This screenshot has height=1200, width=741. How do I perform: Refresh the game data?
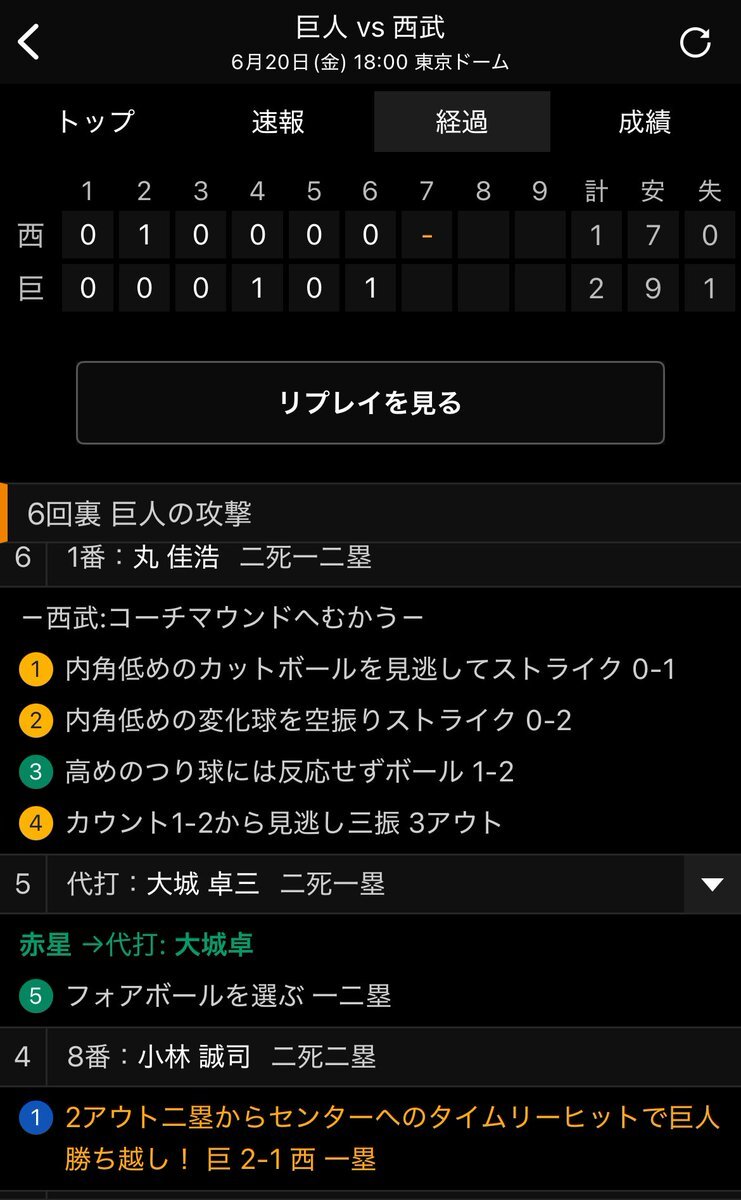coord(695,42)
